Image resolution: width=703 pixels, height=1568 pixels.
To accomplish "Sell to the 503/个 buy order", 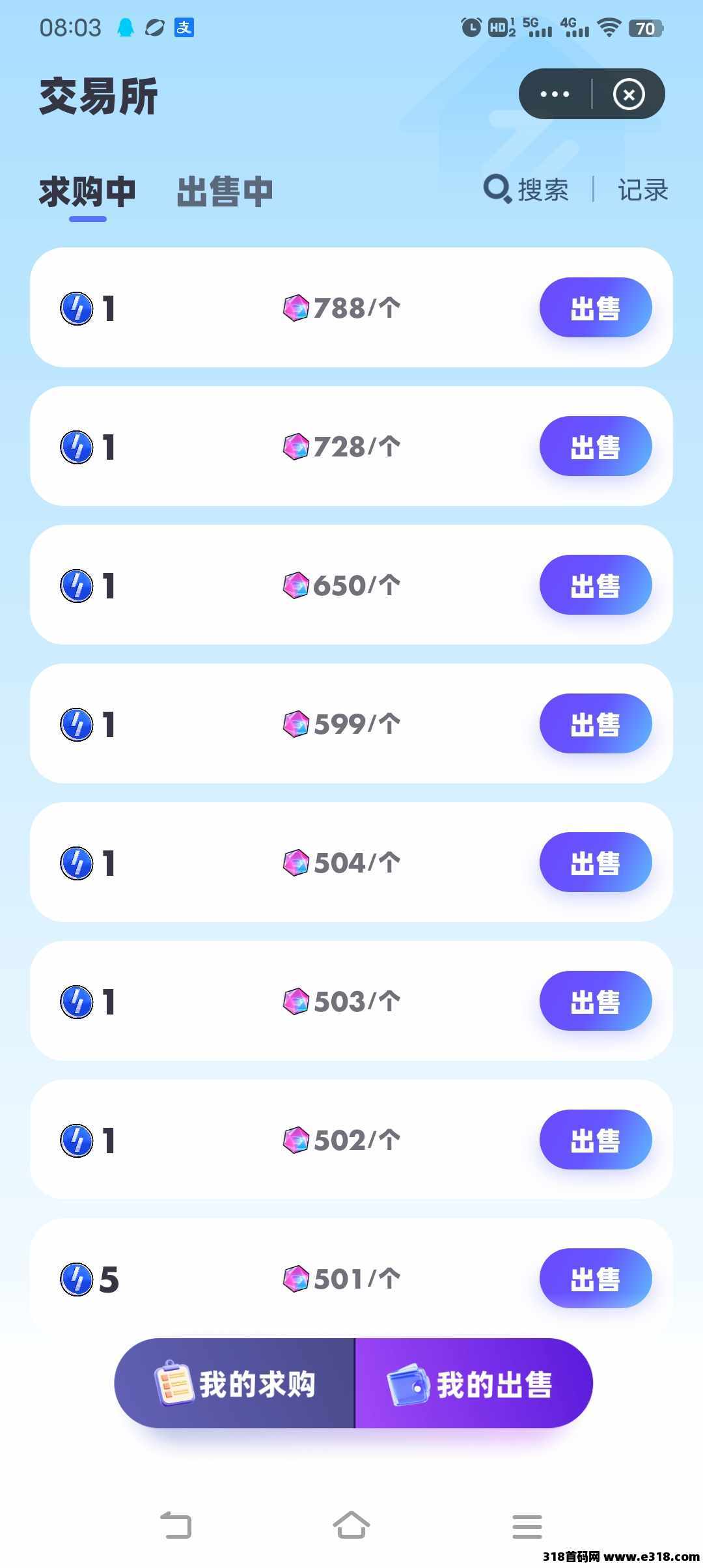I will point(596,1001).
